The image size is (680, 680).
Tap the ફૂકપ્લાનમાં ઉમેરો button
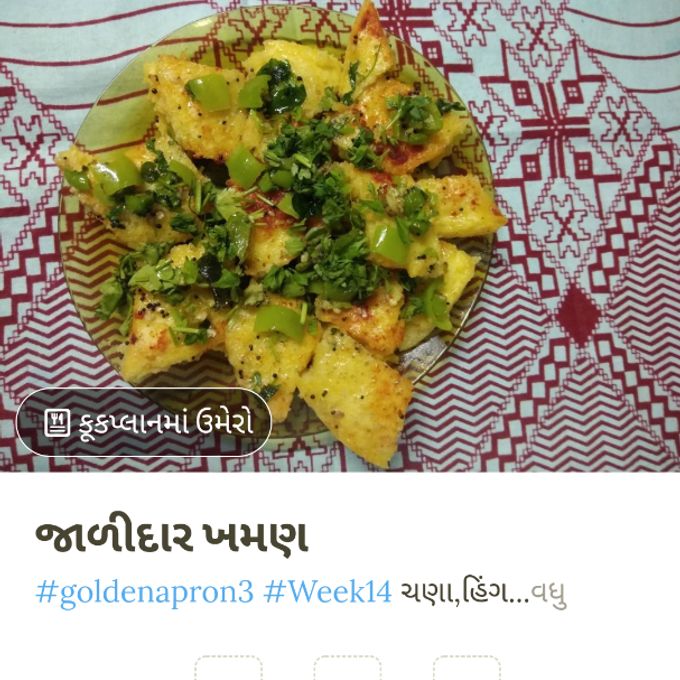tap(144, 422)
